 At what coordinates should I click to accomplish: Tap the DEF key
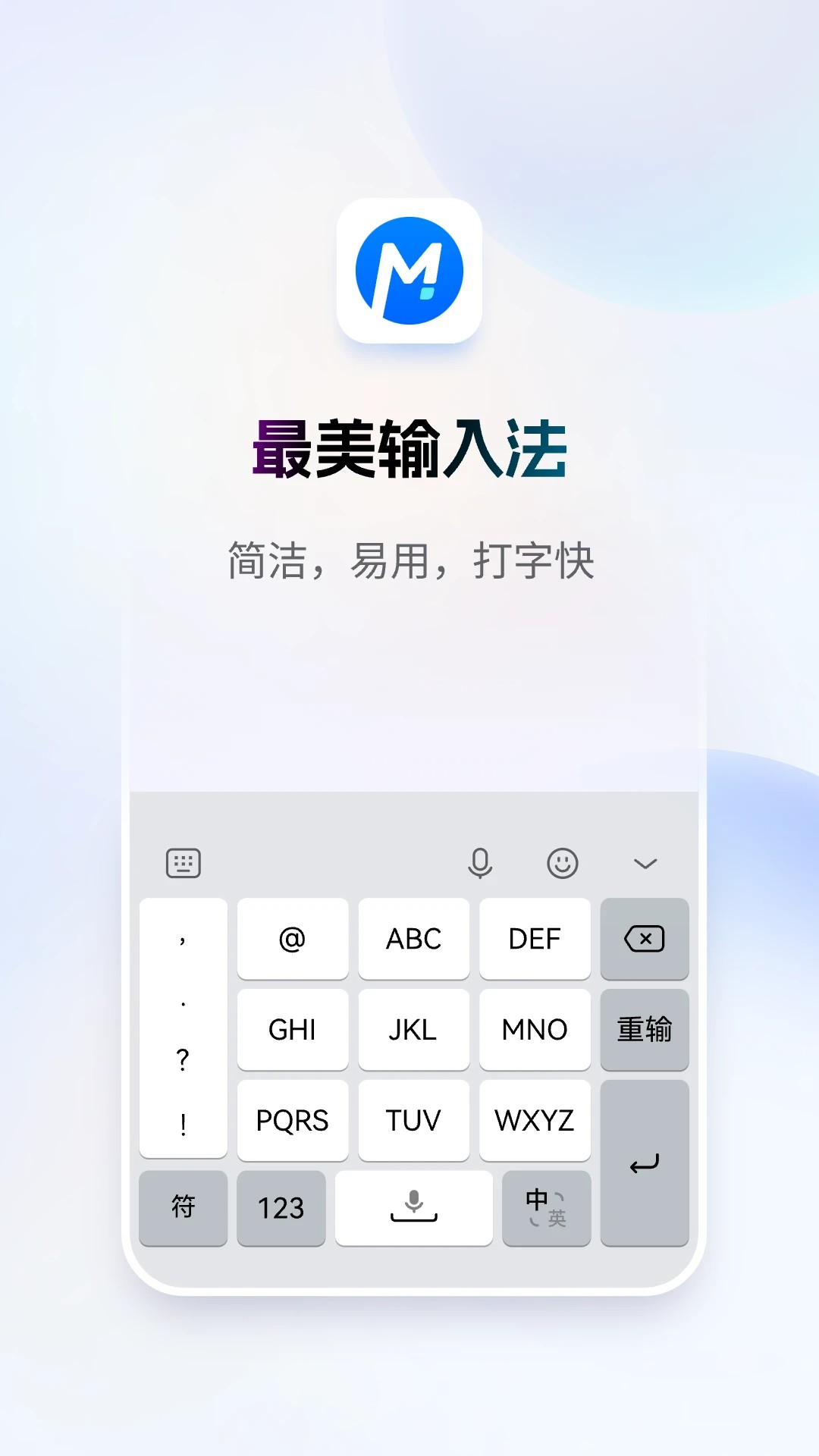535,939
